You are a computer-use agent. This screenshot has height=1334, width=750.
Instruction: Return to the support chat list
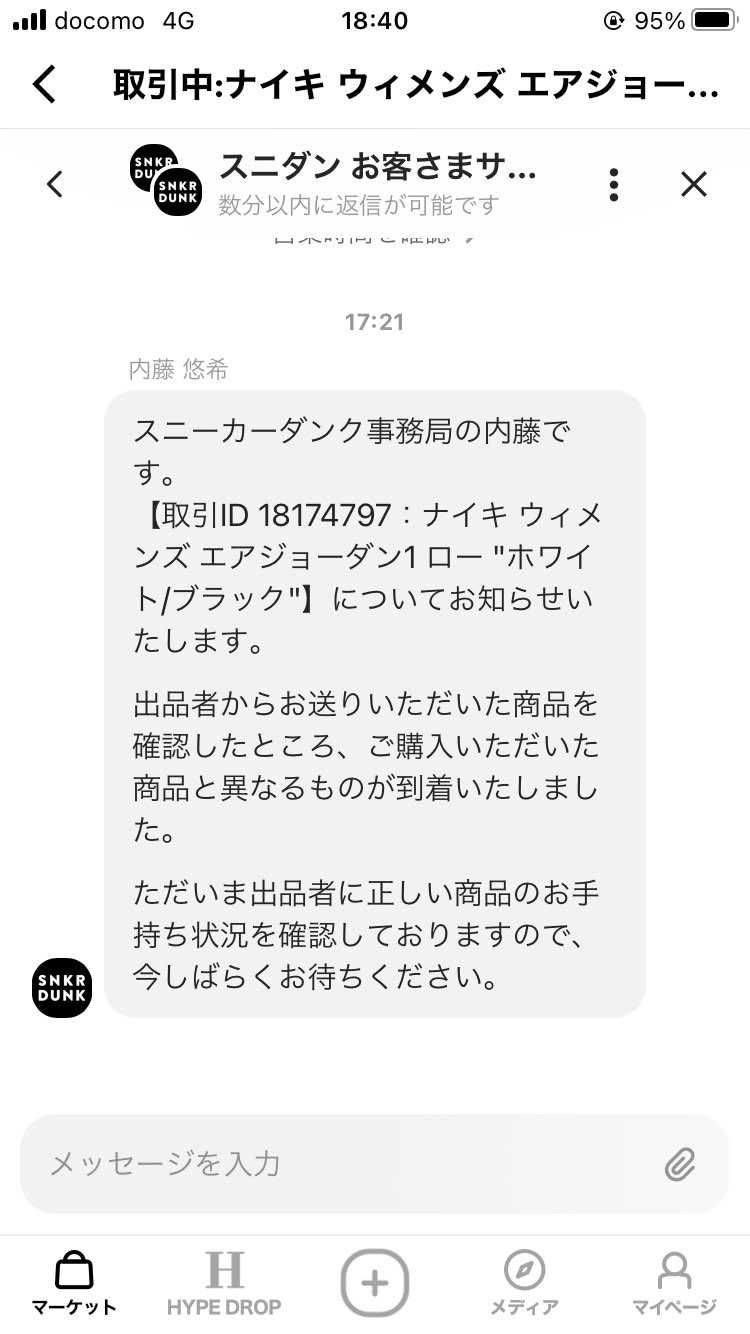click(55, 184)
